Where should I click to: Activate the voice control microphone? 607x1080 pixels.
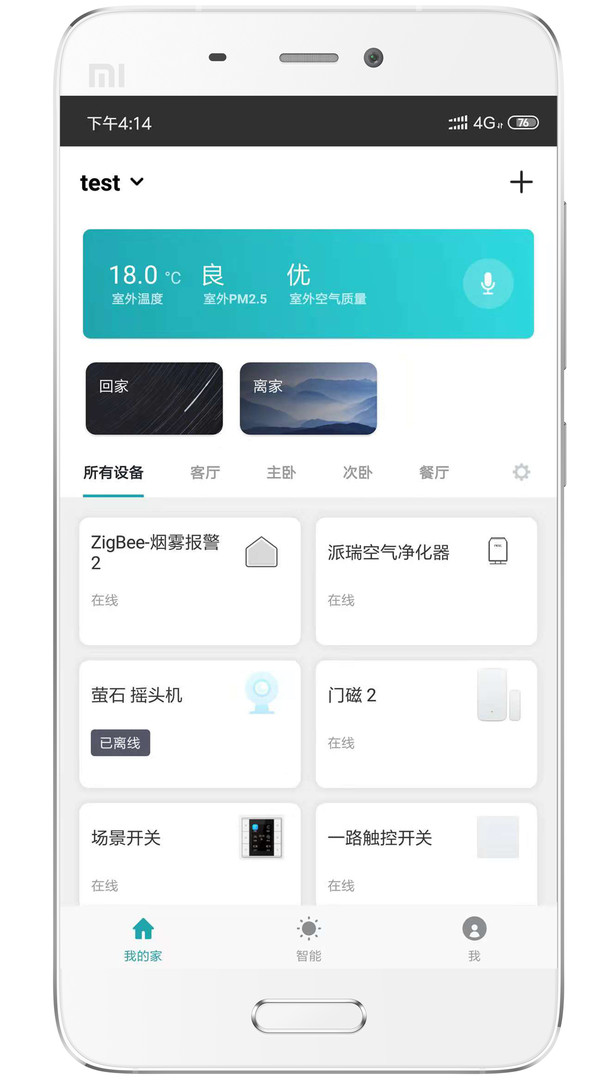click(x=488, y=284)
